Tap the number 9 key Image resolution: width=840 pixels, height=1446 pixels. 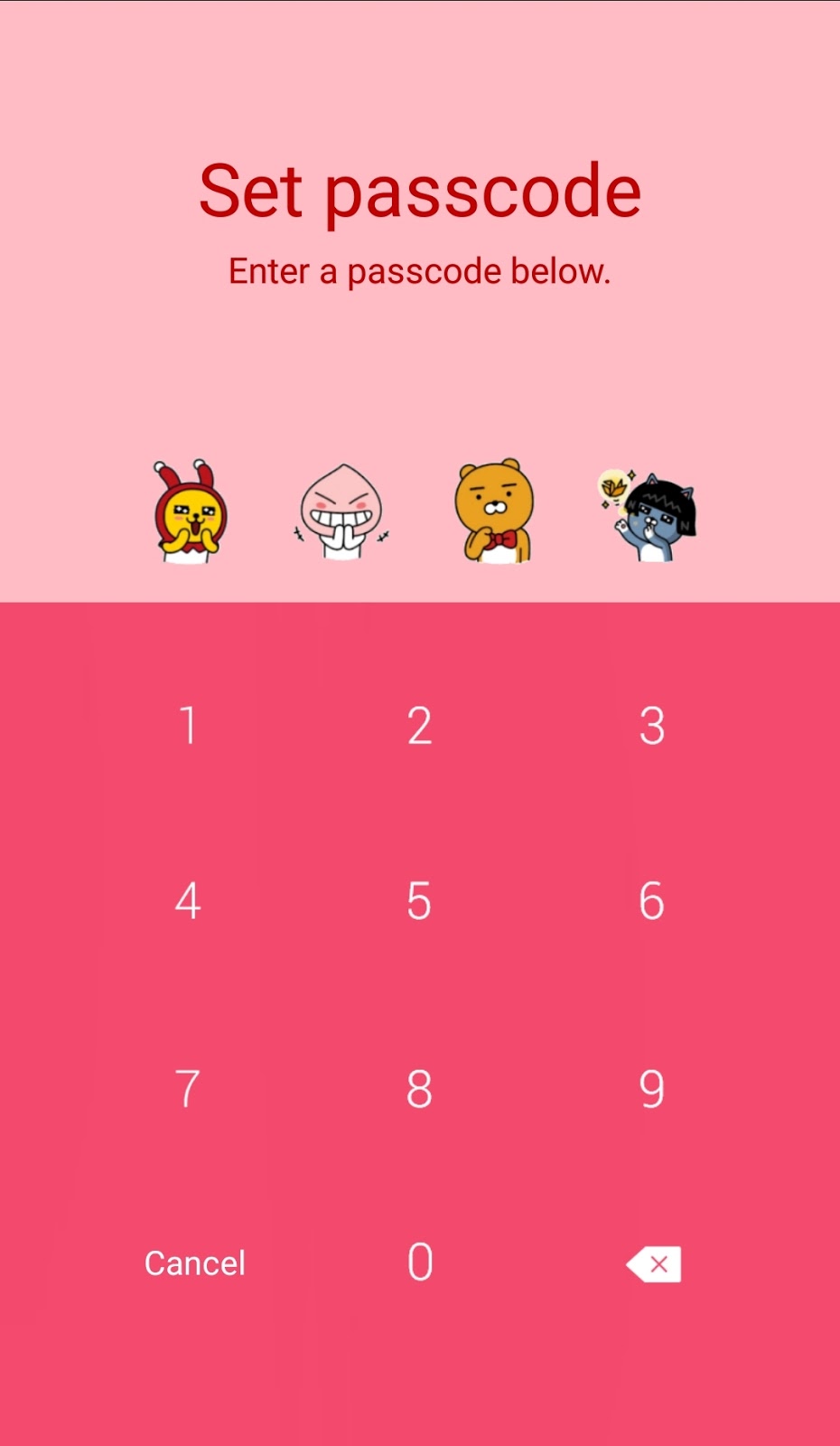(x=651, y=1088)
